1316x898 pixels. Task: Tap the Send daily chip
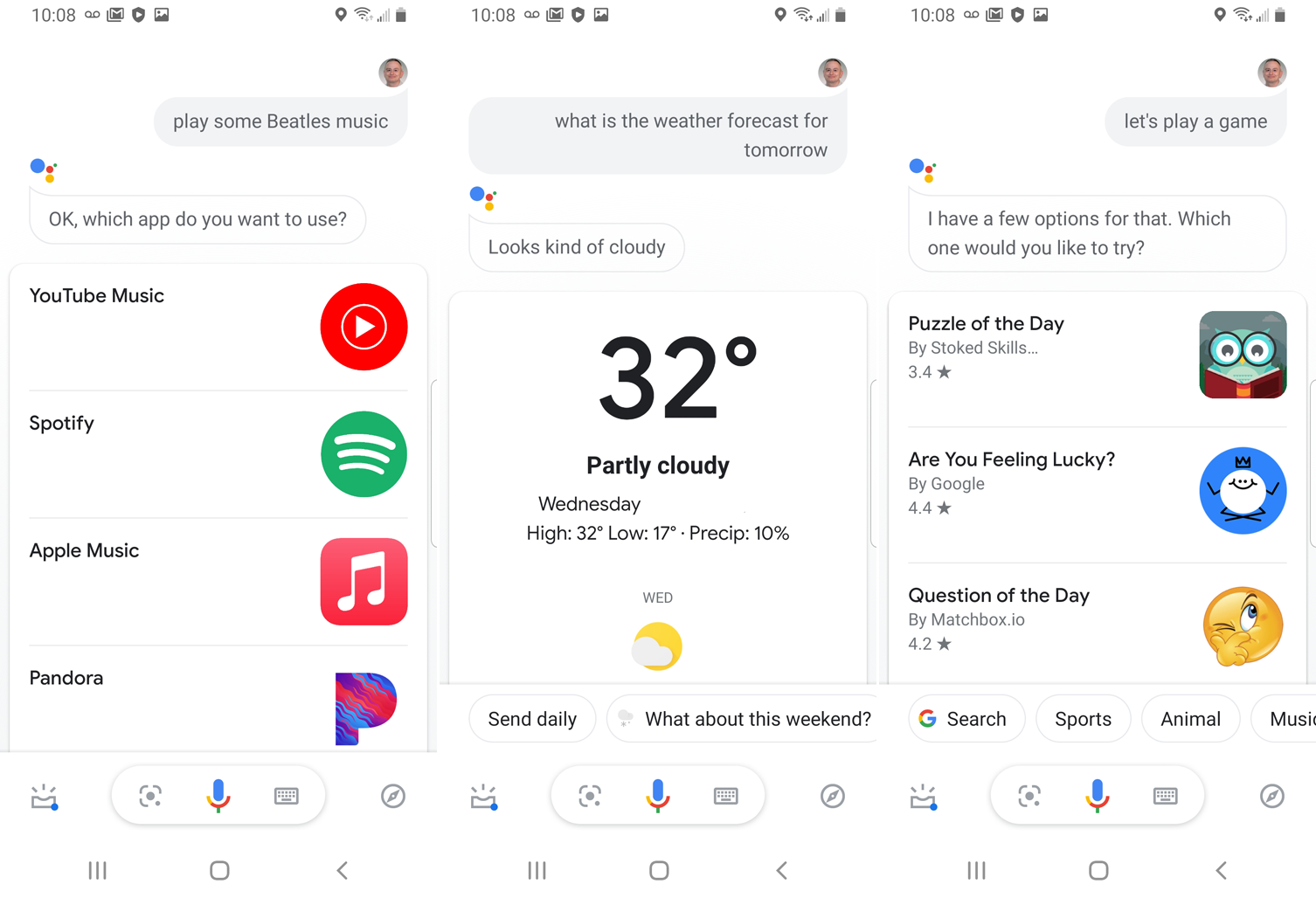(532, 719)
